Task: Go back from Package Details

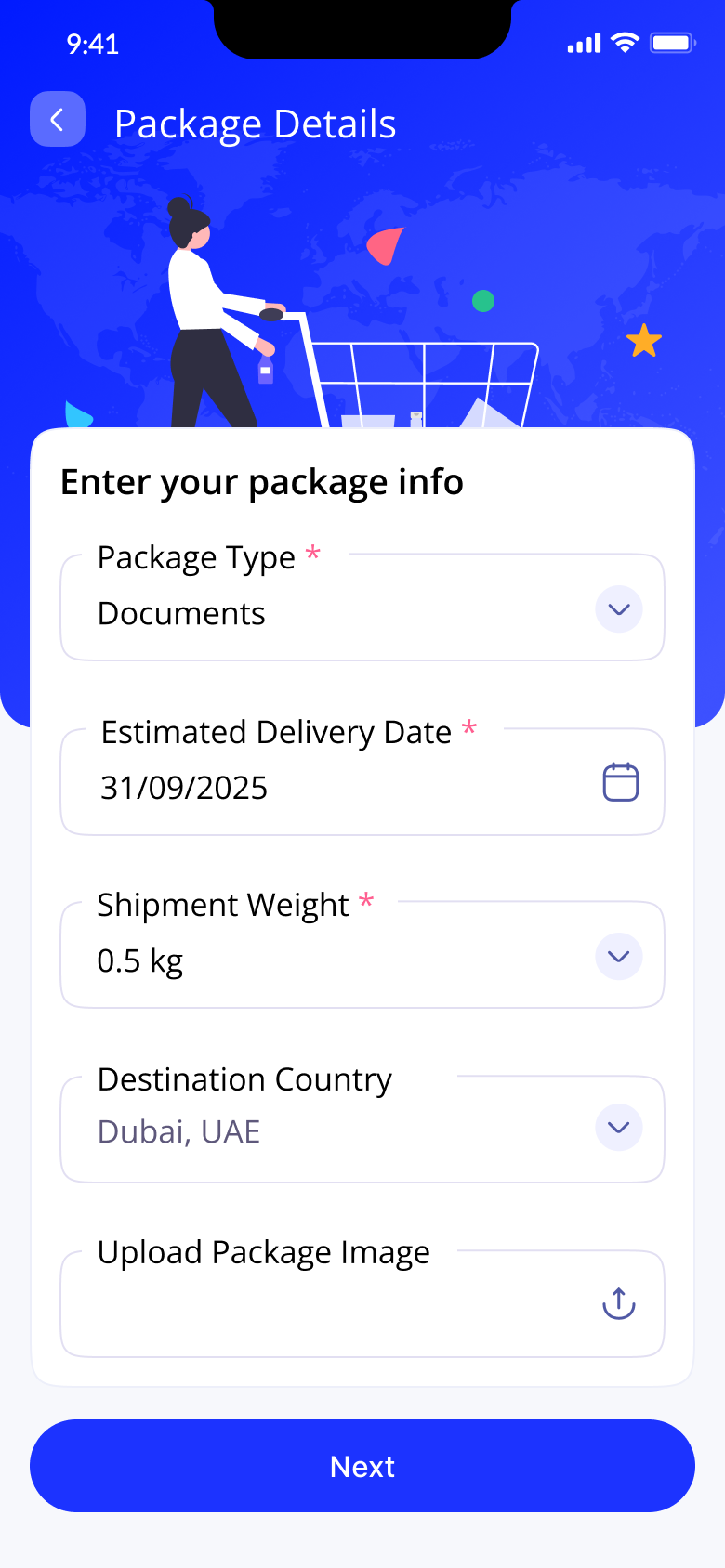Action: pos(58,120)
